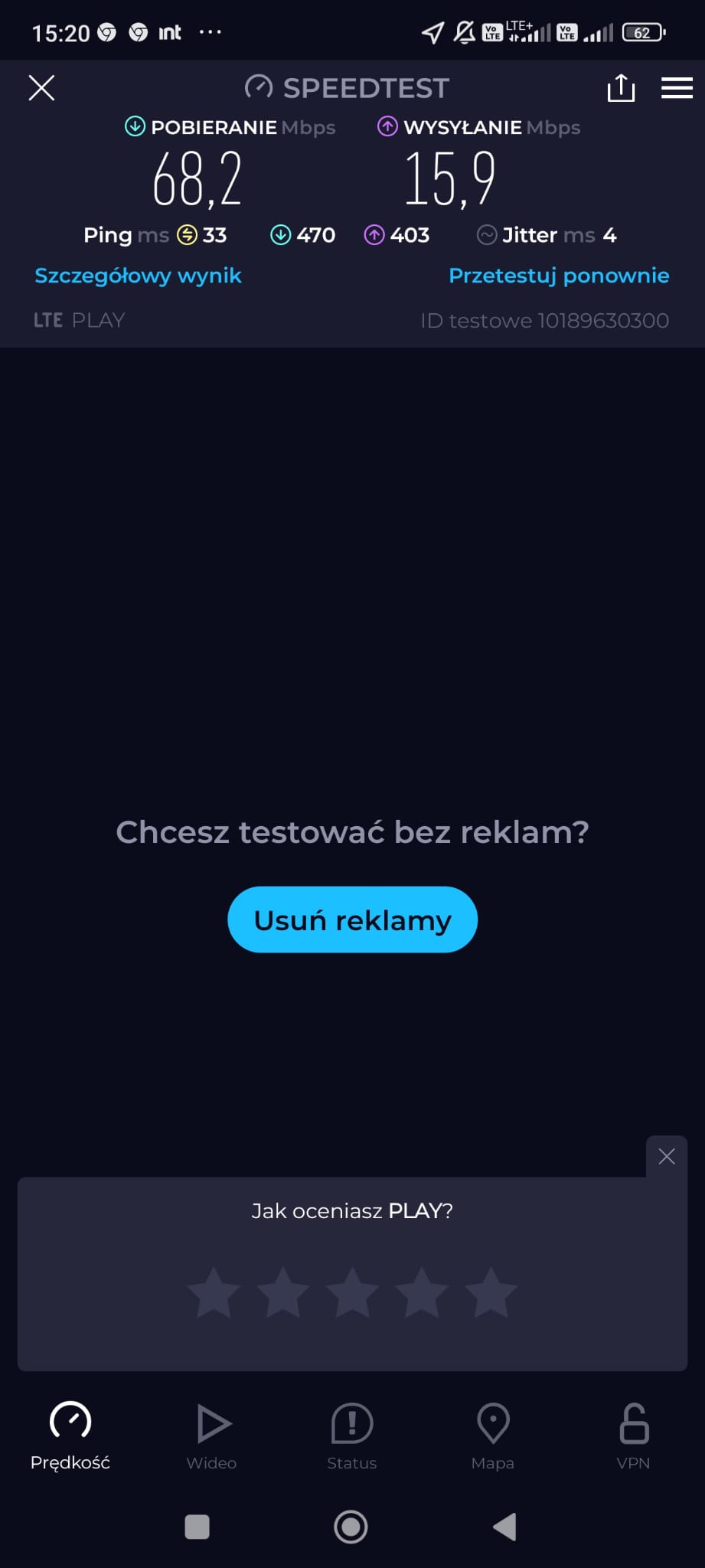Tap the system home button

click(351, 1527)
